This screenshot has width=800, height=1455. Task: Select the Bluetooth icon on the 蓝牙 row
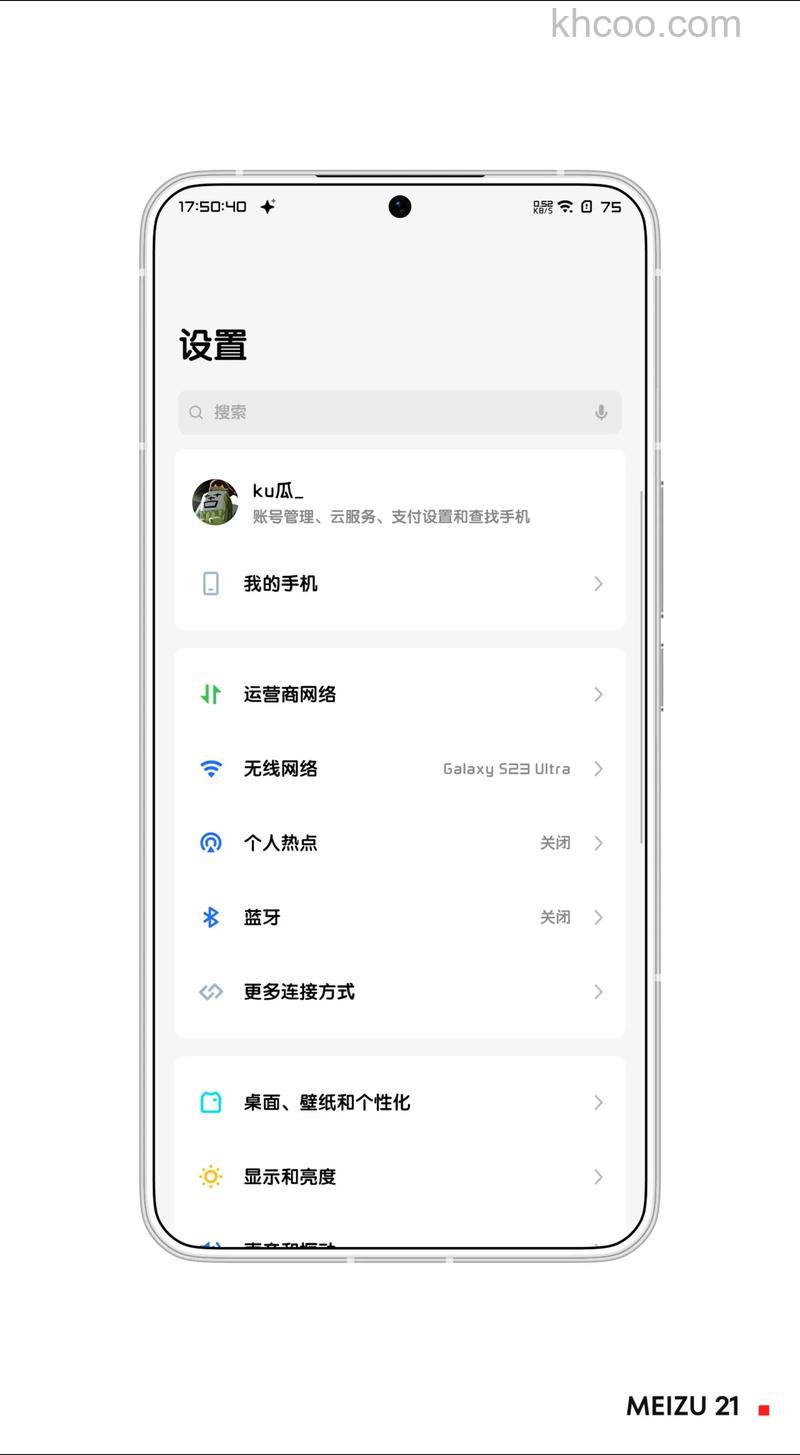pyautogui.click(x=211, y=917)
